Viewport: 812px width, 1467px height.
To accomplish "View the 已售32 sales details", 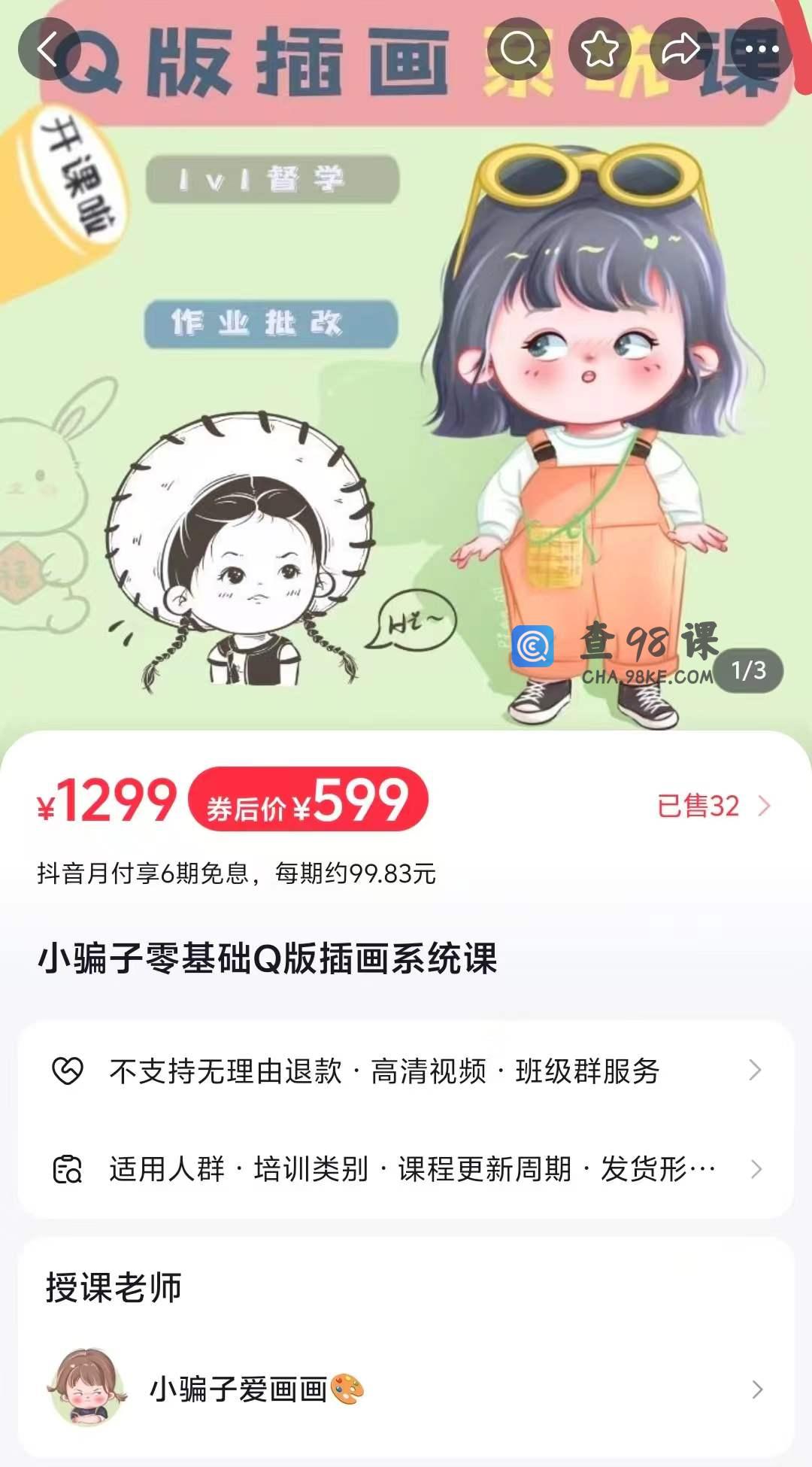I will pyautogui.click(x=713, y=806).
